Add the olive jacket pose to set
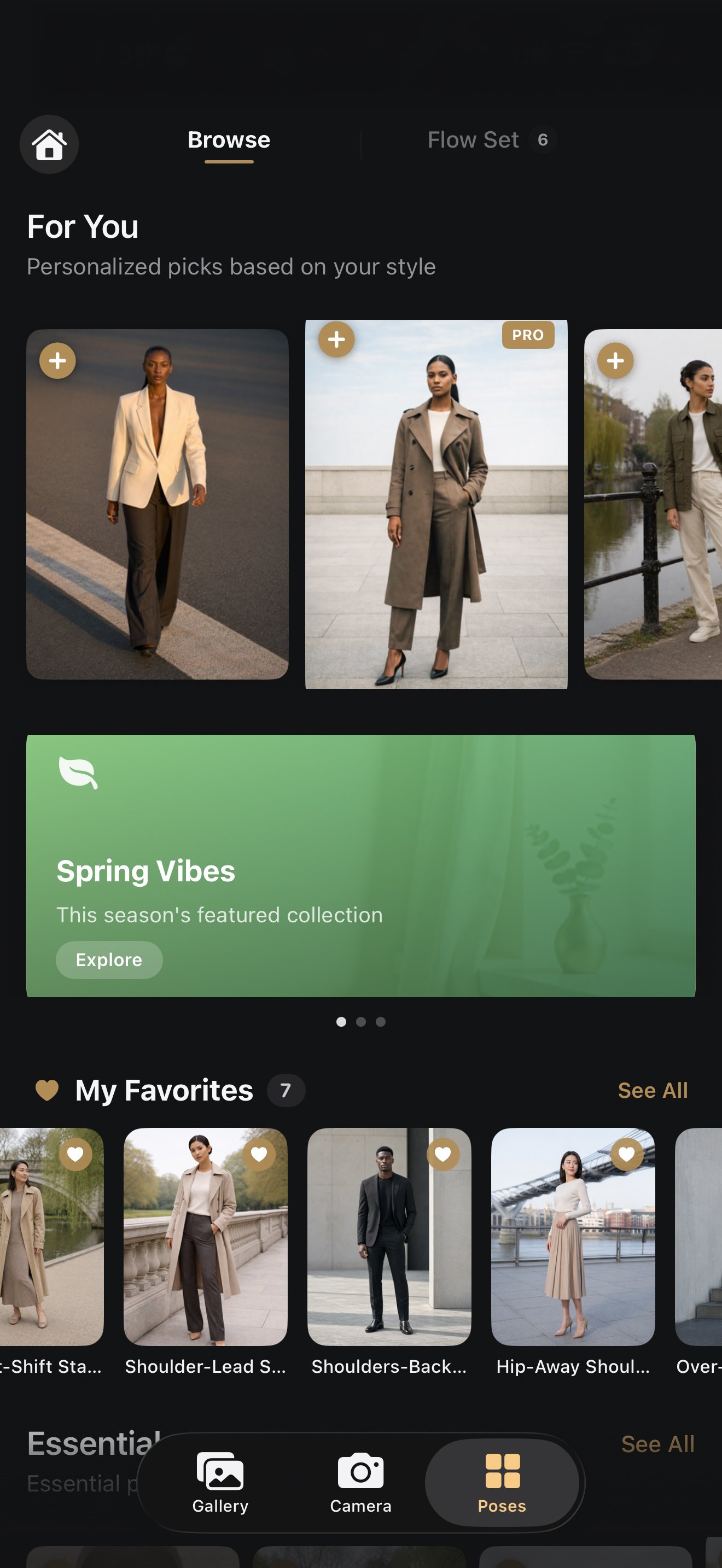This screenshot has height=1568, width=722. [x=615, y=360]
